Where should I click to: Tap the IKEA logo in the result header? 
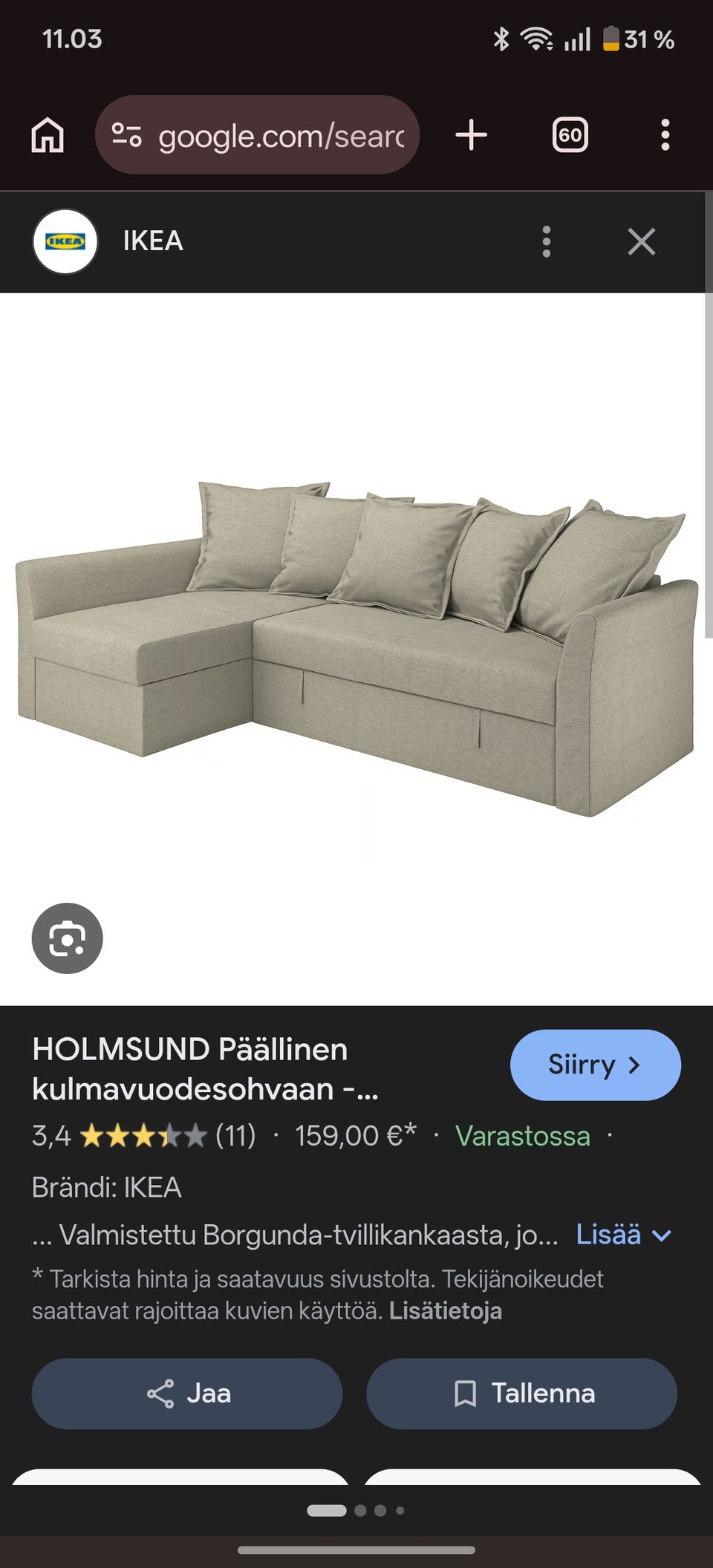click(x=66, y=241)
